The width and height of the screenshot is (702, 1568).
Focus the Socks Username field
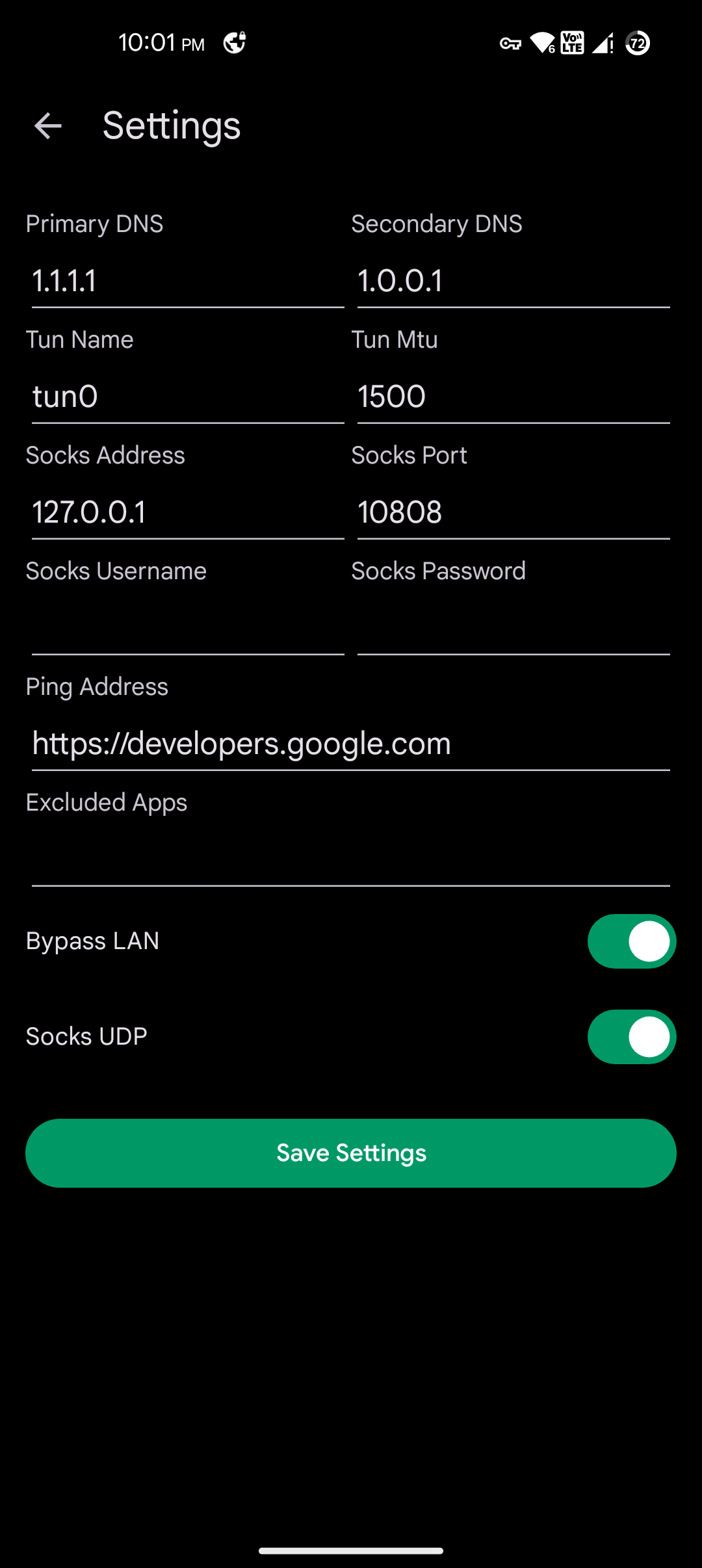pos(187,628)
